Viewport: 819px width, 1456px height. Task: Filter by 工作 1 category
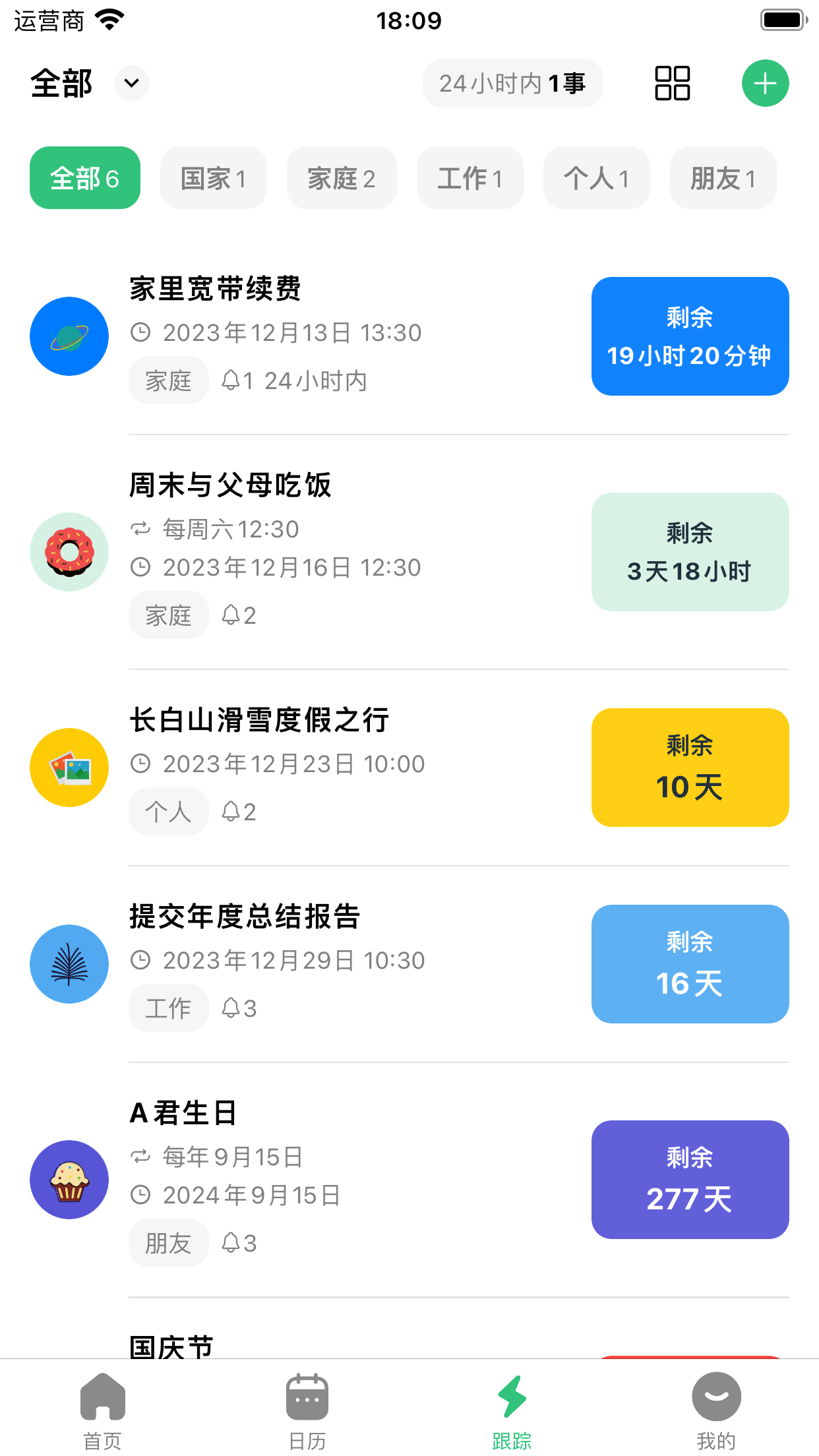click(470, 178)
